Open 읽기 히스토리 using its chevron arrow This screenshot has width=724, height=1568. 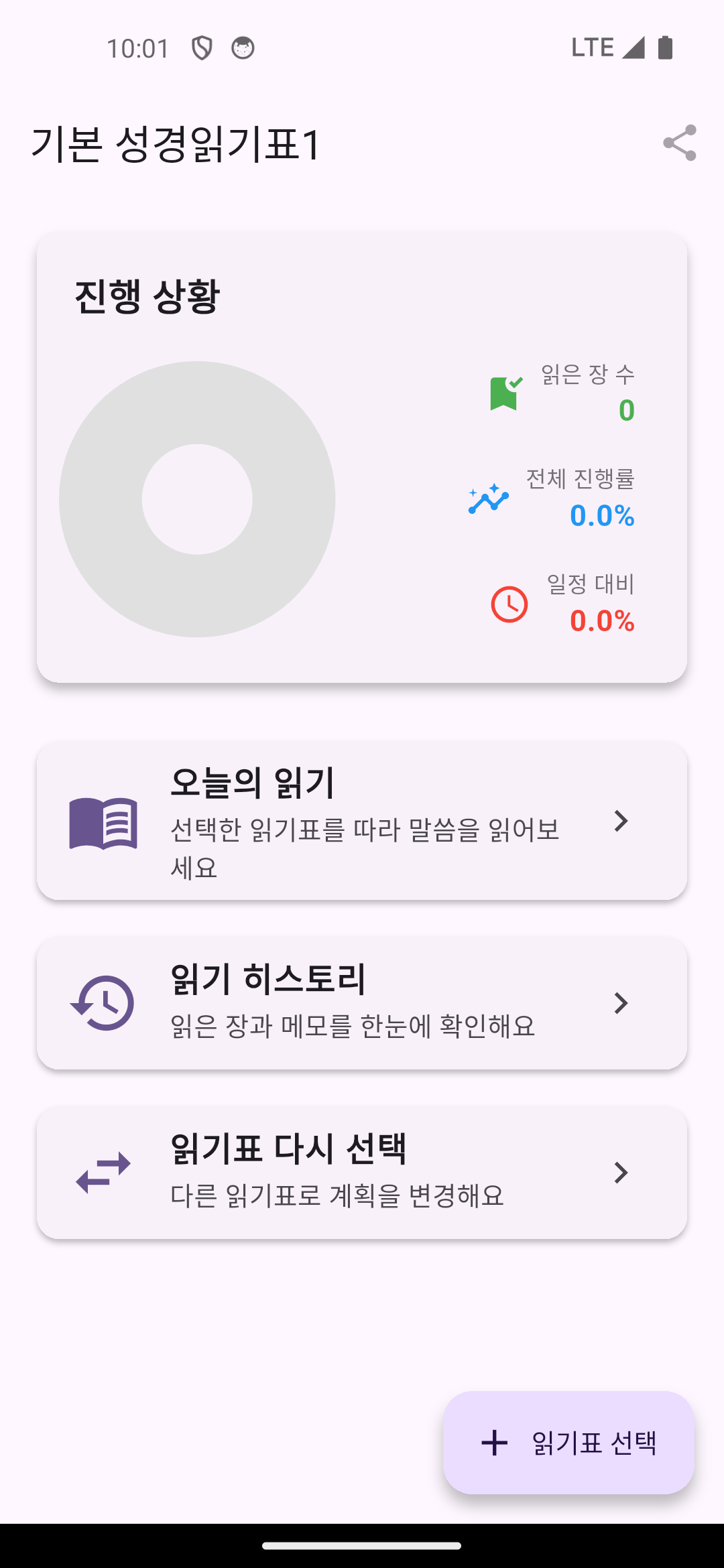point(621,1003)
